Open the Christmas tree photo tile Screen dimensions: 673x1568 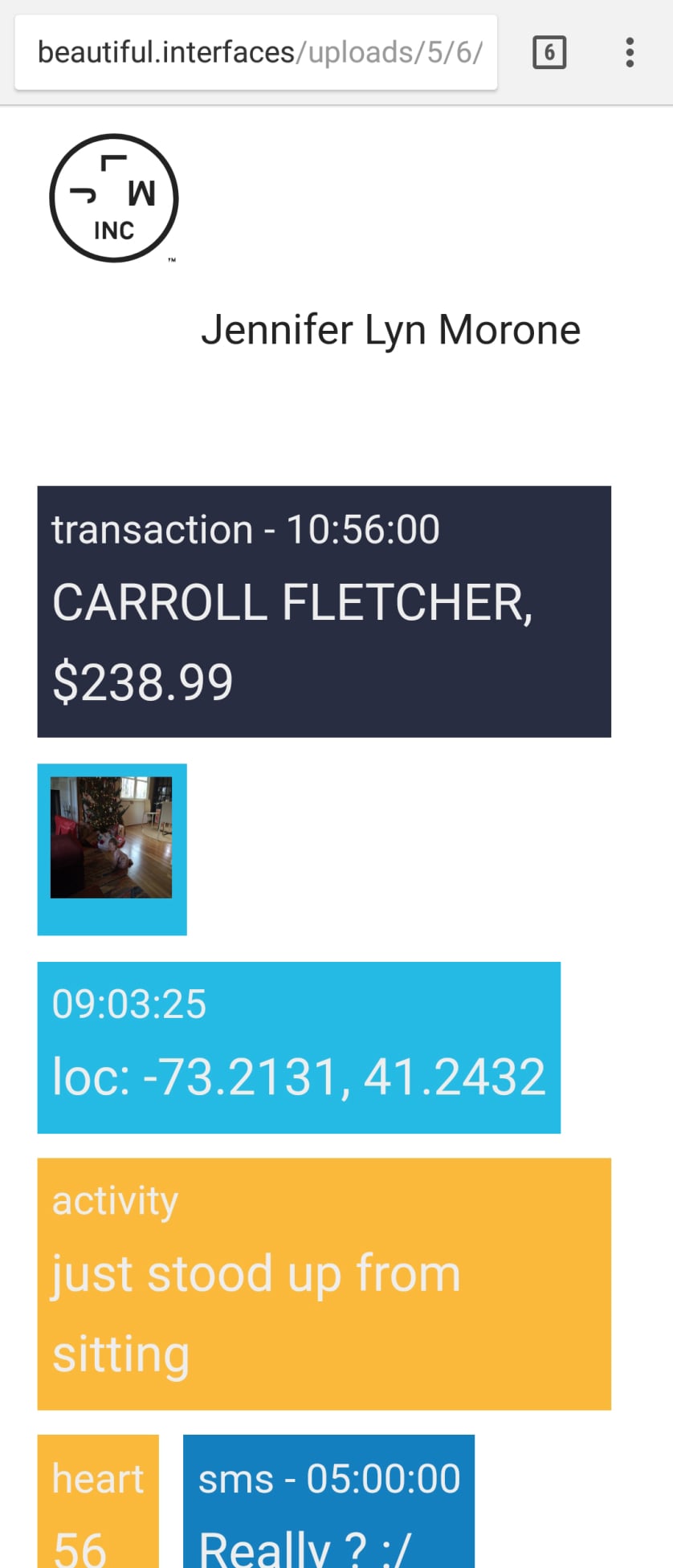click(x=112, y=838)
